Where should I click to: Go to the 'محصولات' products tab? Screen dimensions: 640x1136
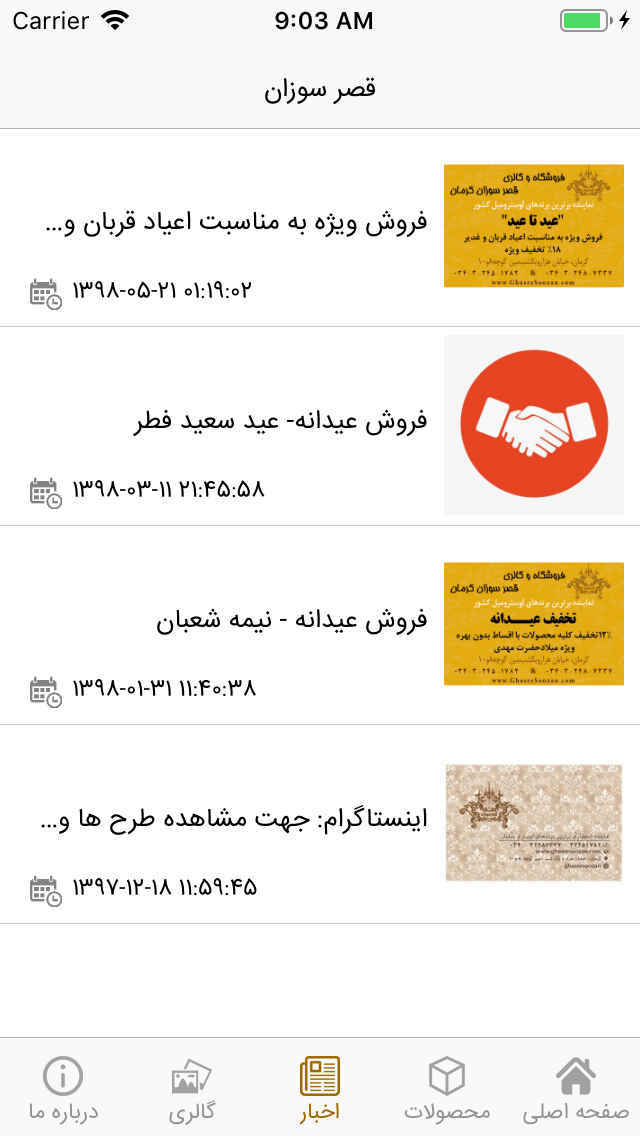(x=447, y=1089)
